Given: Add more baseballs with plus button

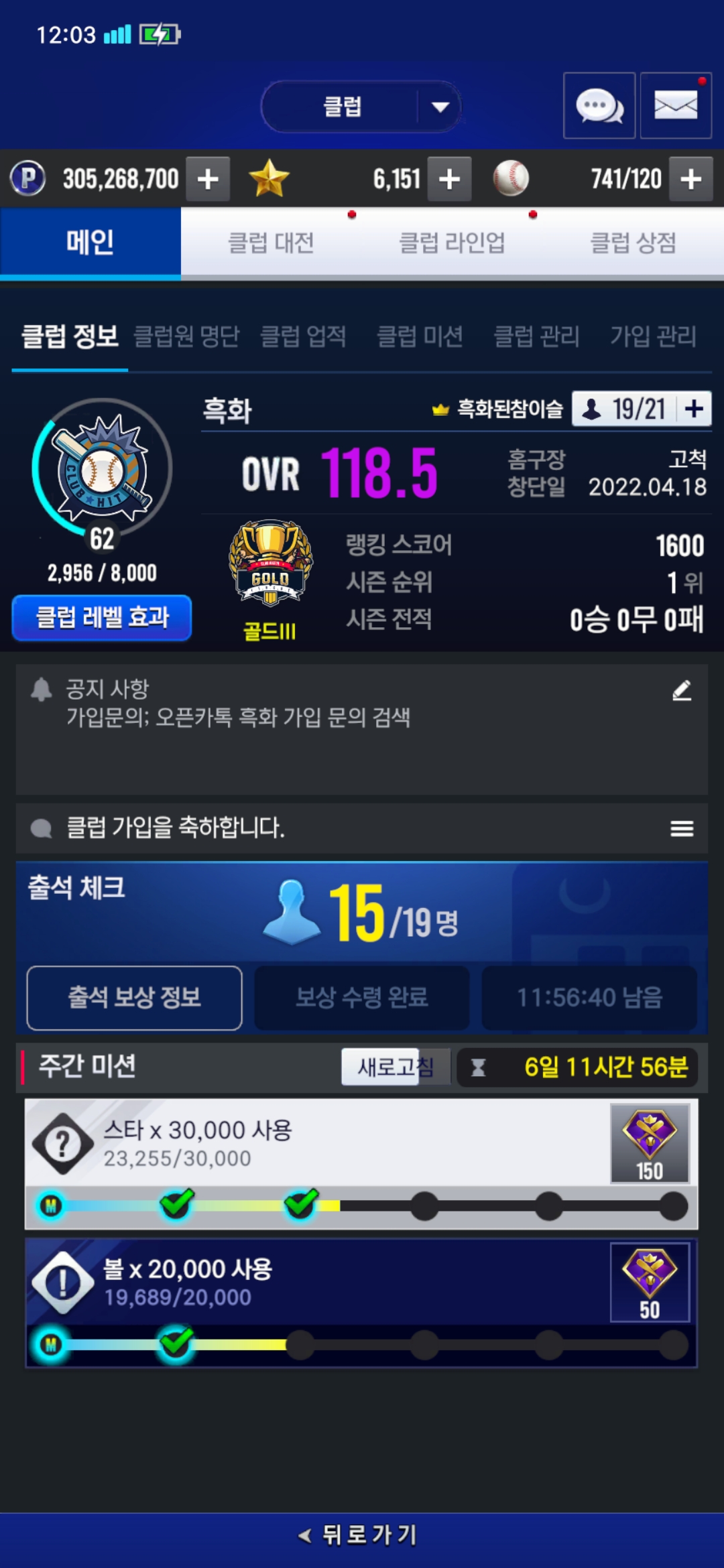Looking at the screenshot, I should [691, 179].
